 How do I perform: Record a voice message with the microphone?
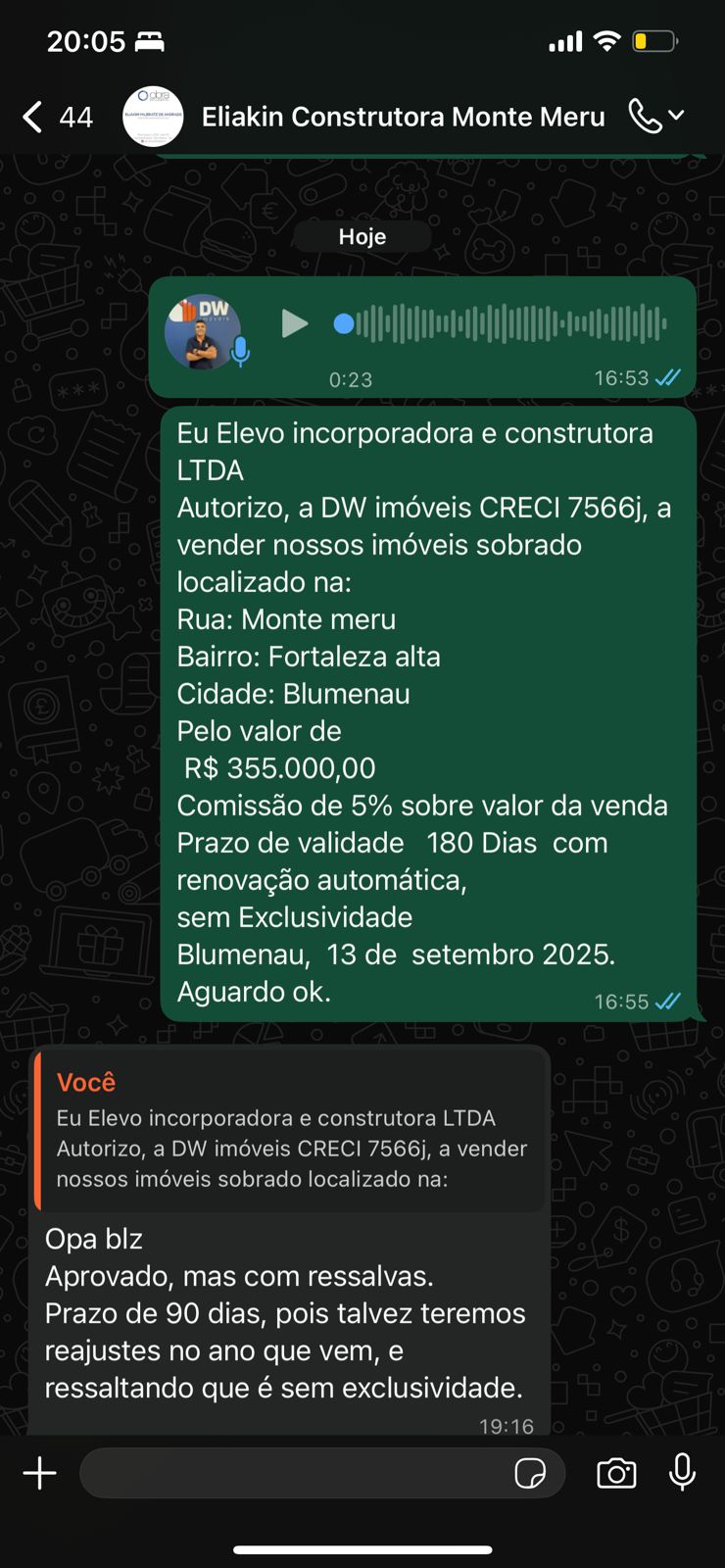pyautogui.click(x=683, y=1473)
